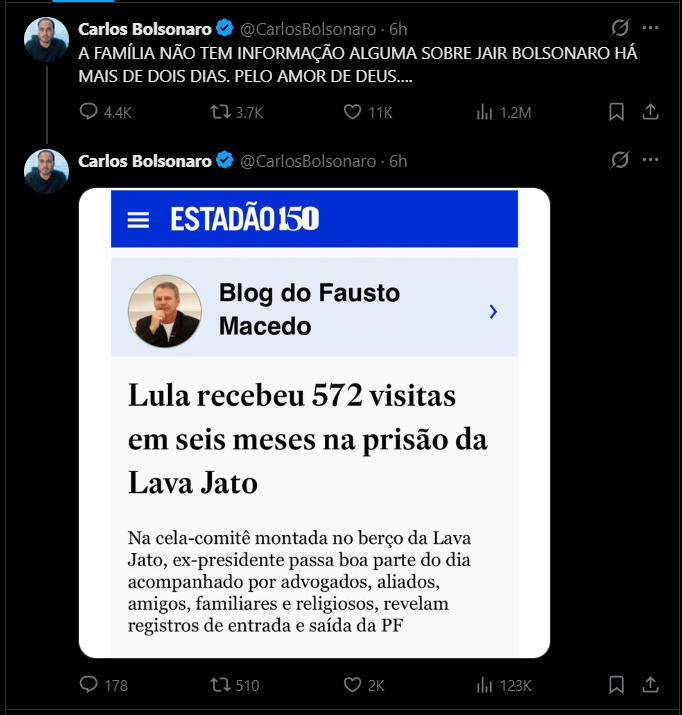Image resolution: width=682 pixels, height=715 pixels.
Task: Share the Estadão image tweet
Action: tap(650, 685)
